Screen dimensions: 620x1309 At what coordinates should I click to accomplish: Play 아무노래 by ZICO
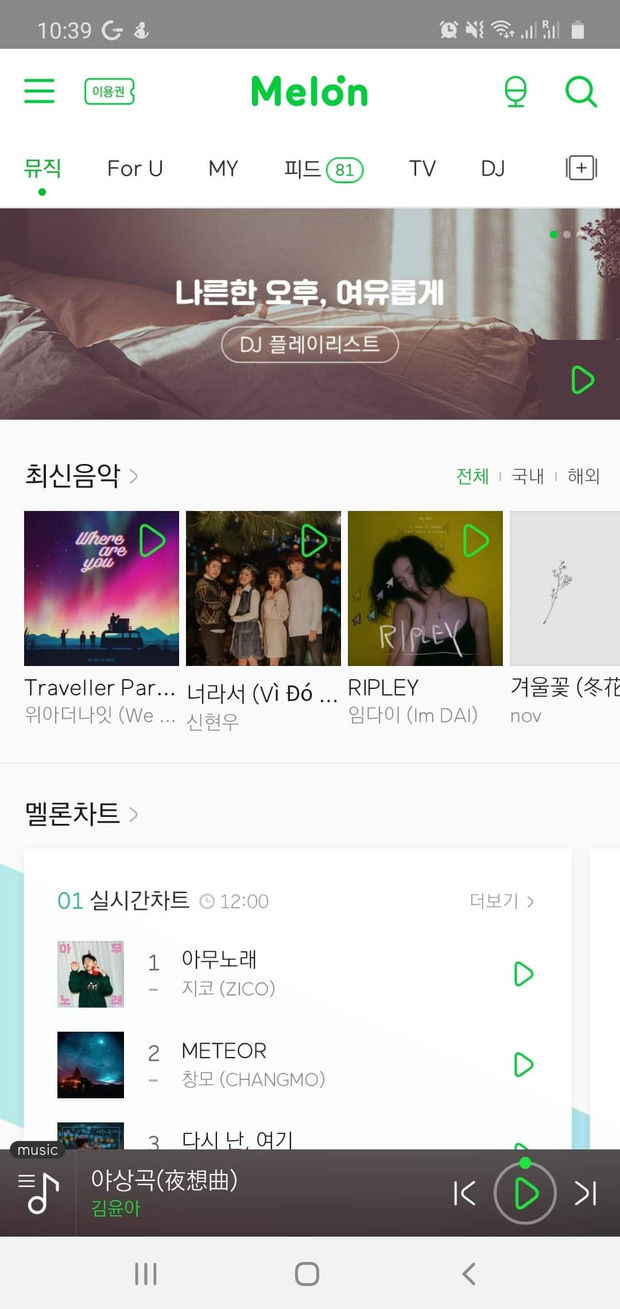pyautogui.click(x=523, y=974)
